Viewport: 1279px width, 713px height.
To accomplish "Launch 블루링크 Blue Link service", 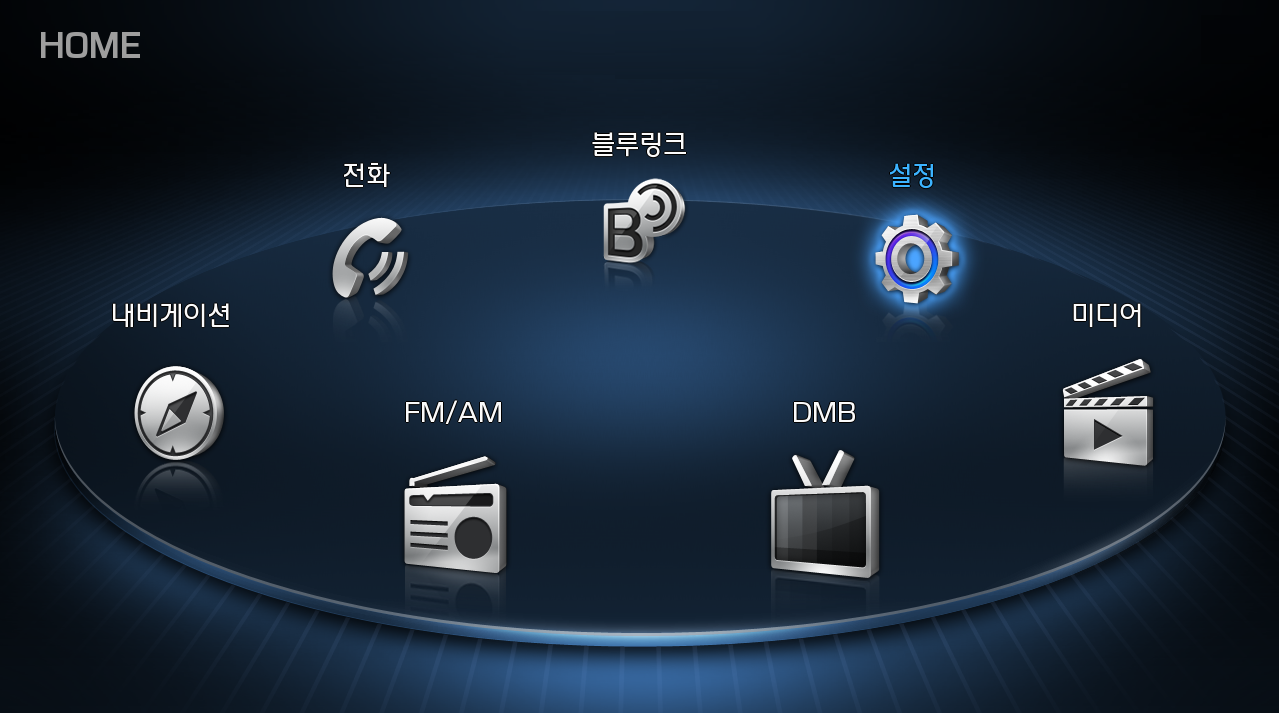I will (x=642, y=221).
